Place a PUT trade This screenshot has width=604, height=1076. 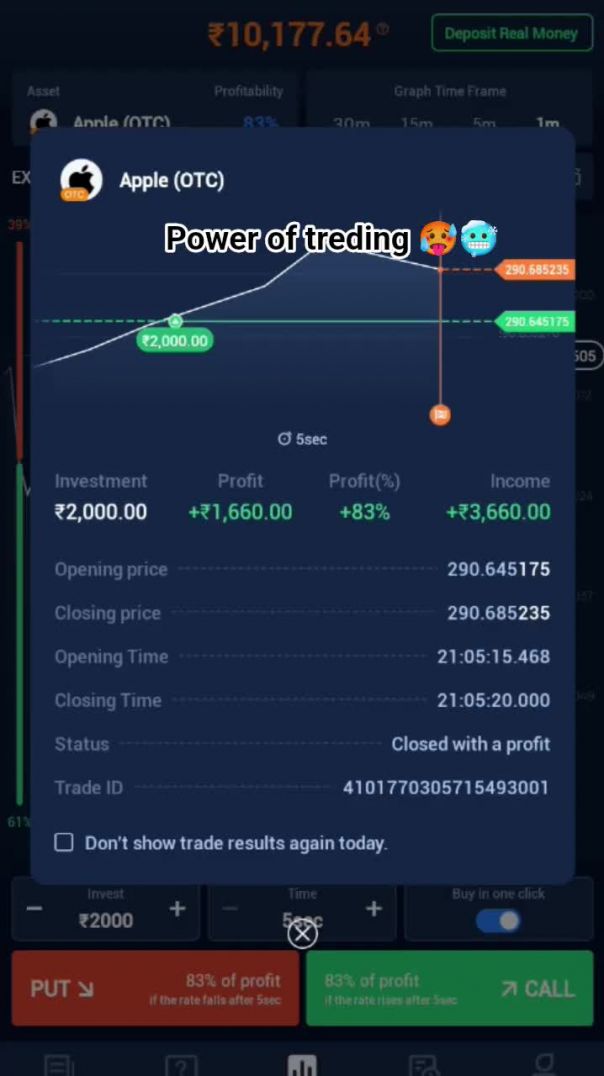155,988
